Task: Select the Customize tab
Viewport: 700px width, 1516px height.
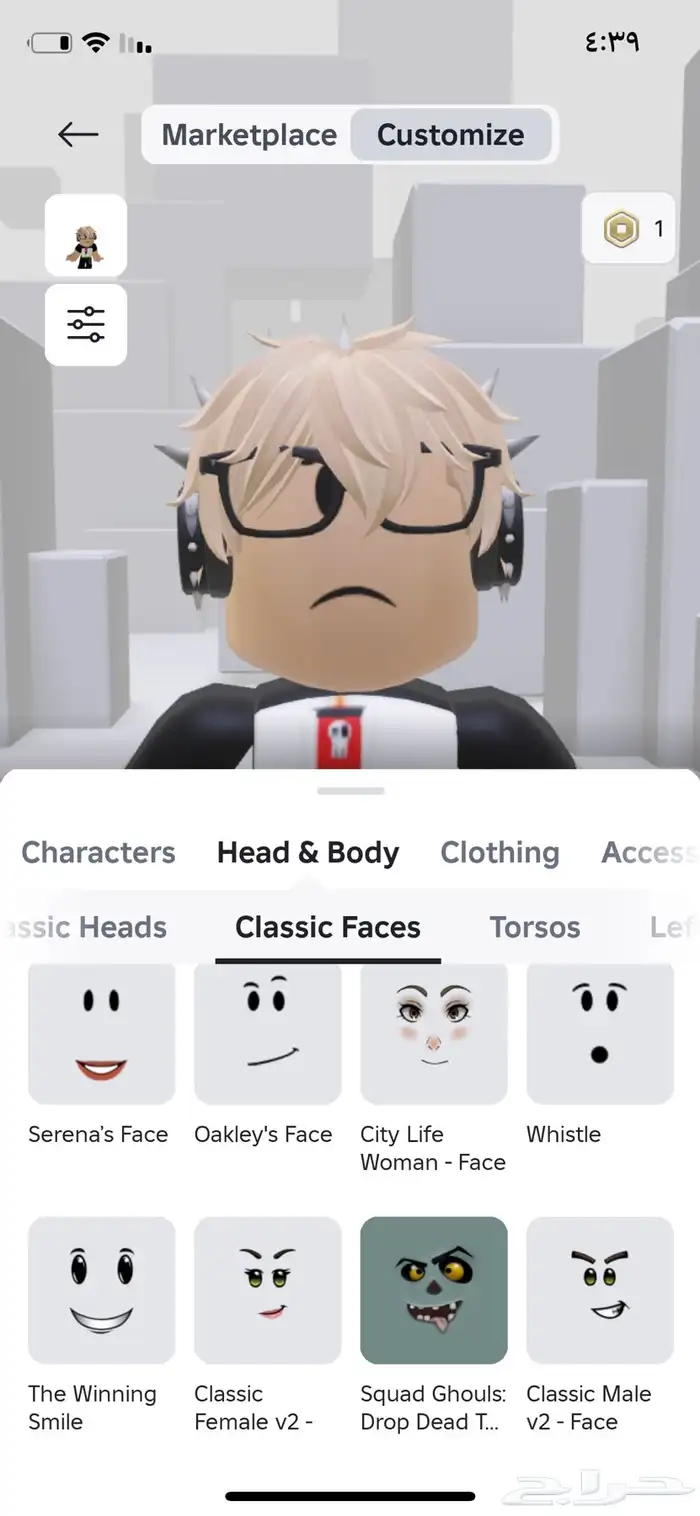Action: (x=450, y=135)
